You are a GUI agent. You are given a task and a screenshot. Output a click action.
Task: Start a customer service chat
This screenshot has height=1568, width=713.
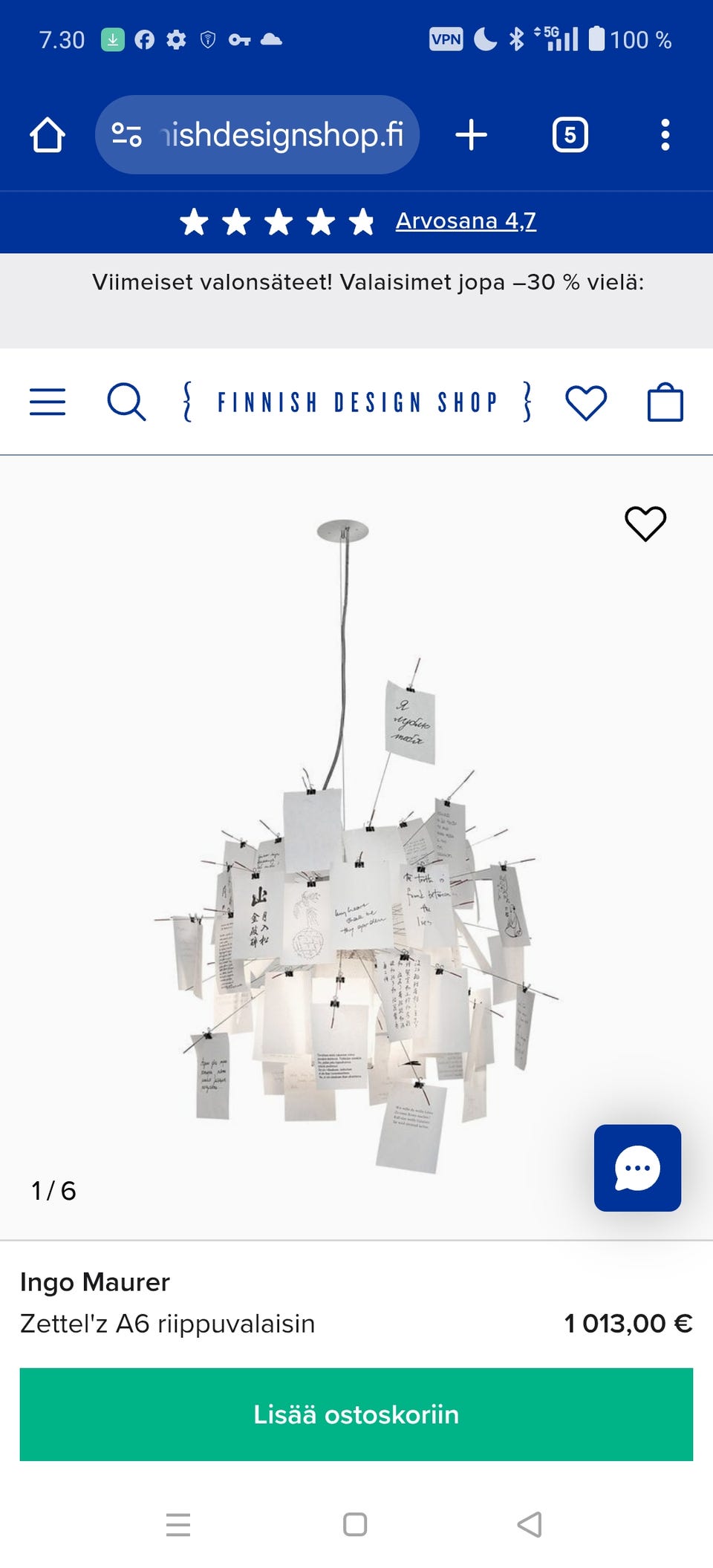[x=637, y=1168]
